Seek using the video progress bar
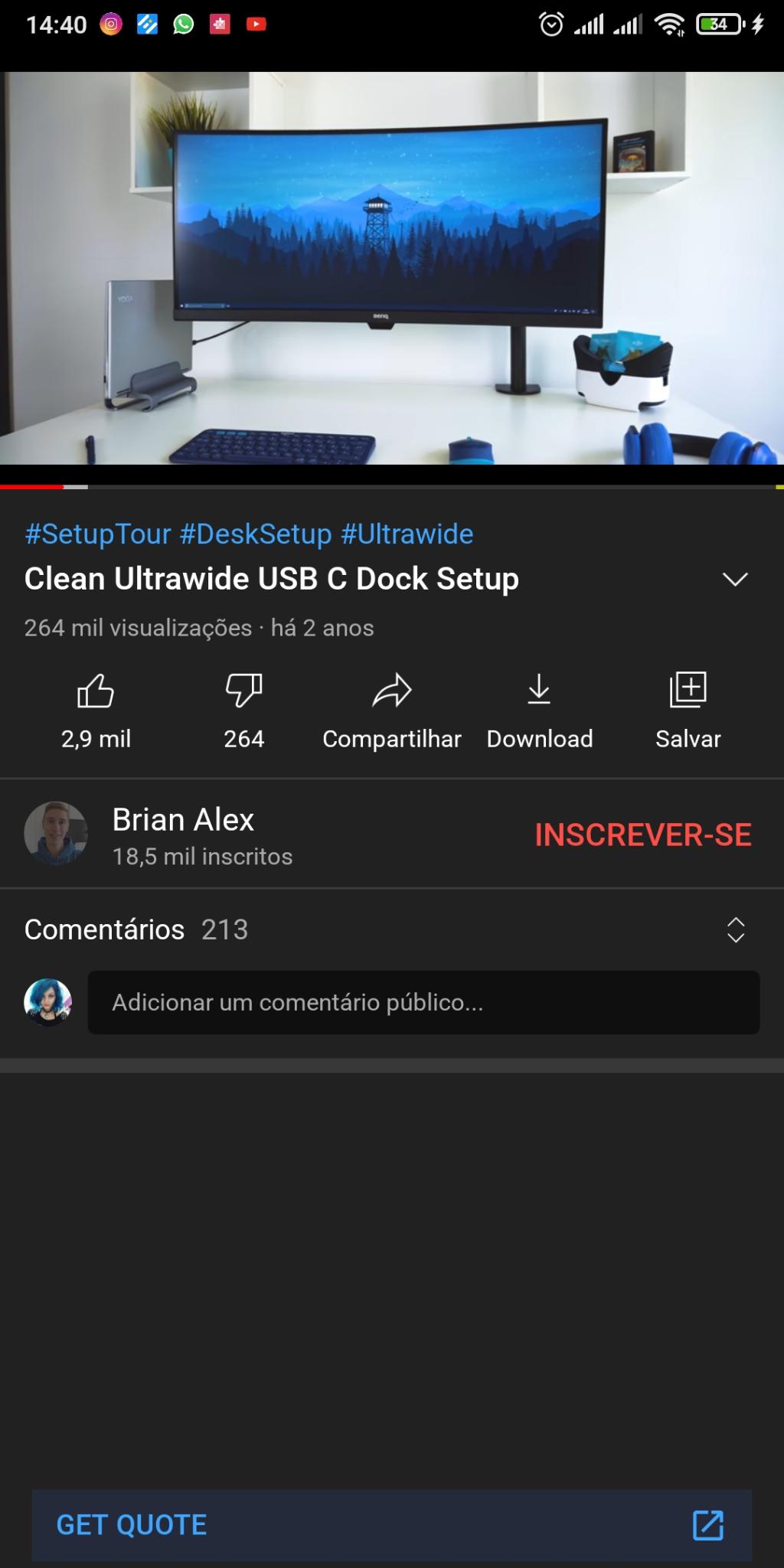The image size is (784, 1568). pos(392,486)
